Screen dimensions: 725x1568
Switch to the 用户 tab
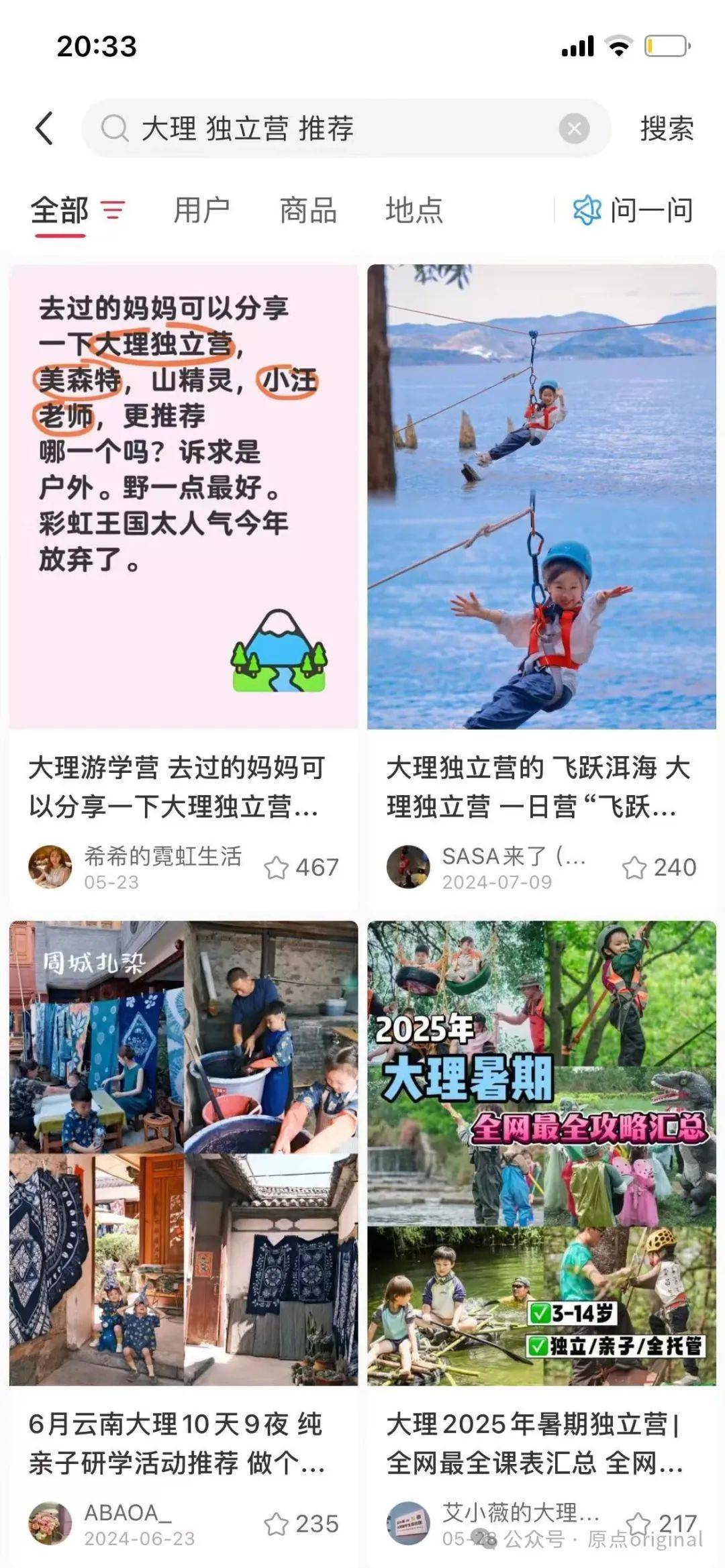(201, 211)
